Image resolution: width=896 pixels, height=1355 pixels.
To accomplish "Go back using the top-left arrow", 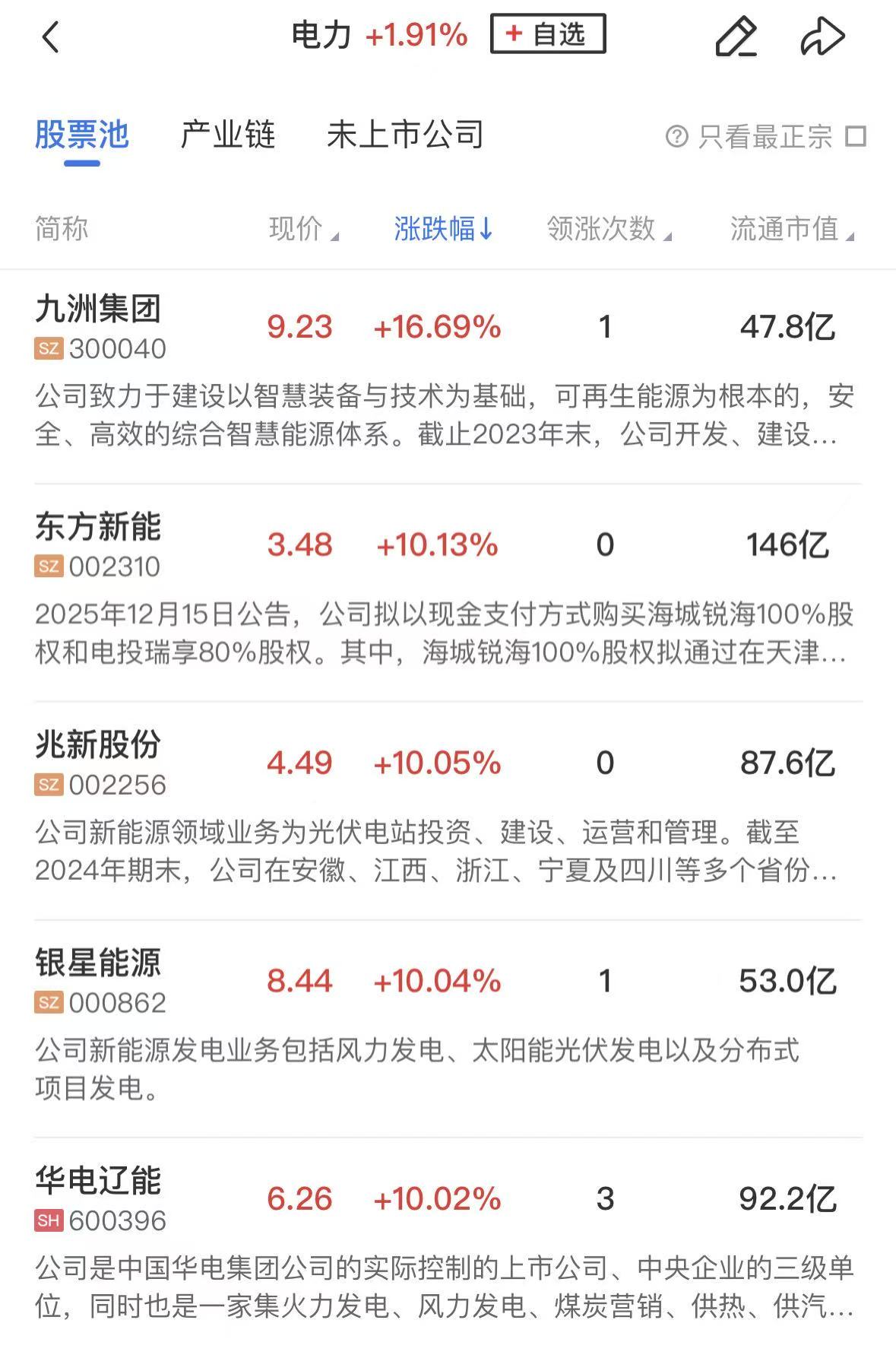I will [x=50, y=36].
